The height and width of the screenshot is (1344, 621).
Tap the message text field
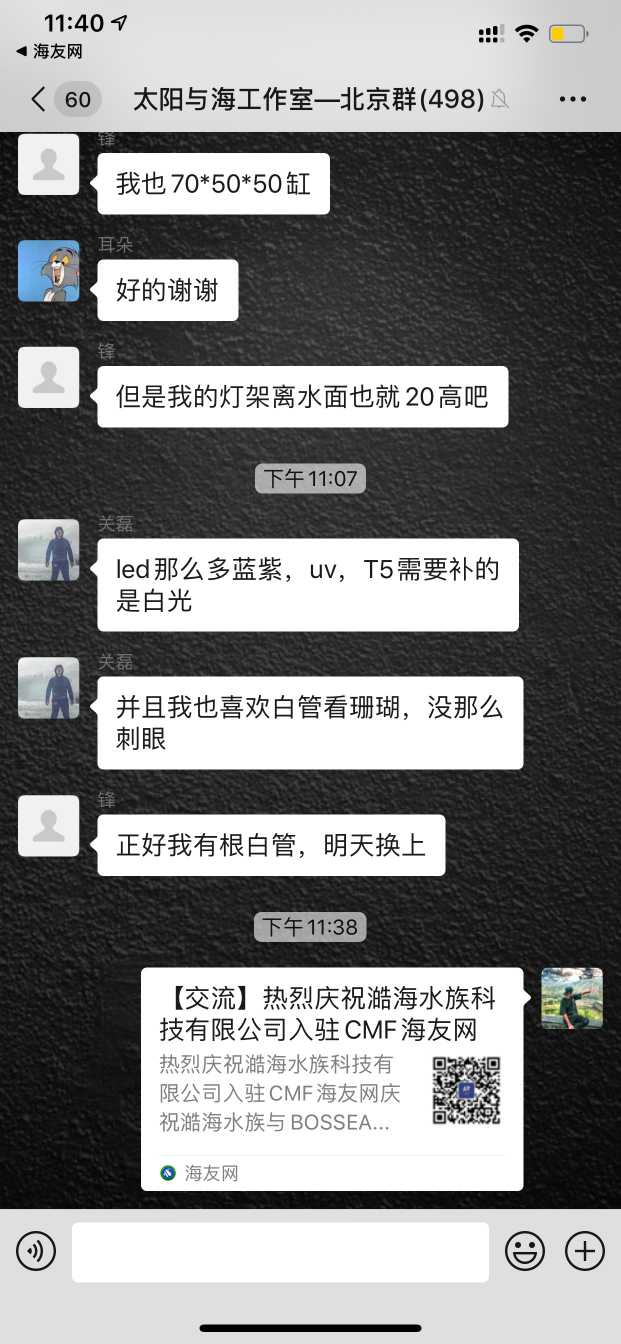pos(280,1251)
